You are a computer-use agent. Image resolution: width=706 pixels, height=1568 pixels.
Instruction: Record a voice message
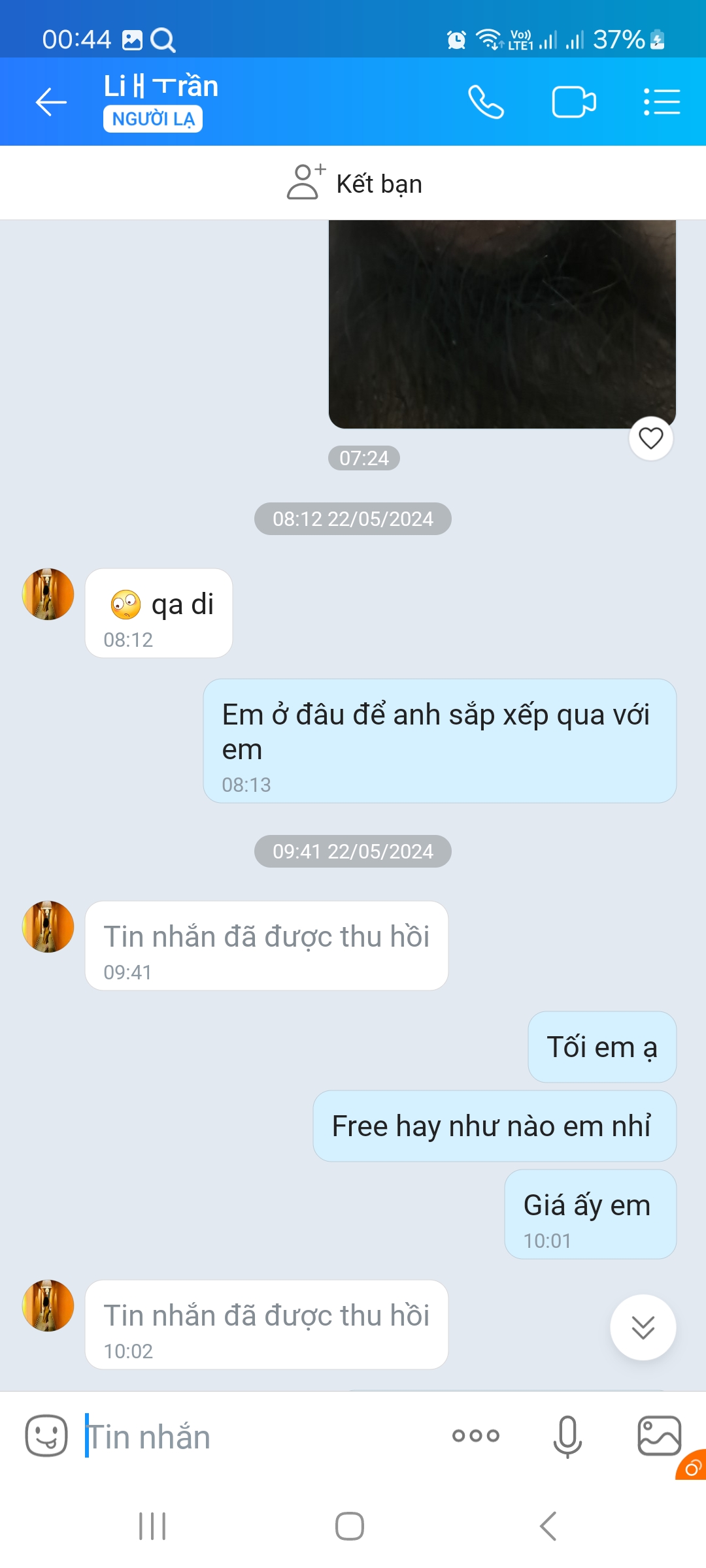tap(567, 1435)
